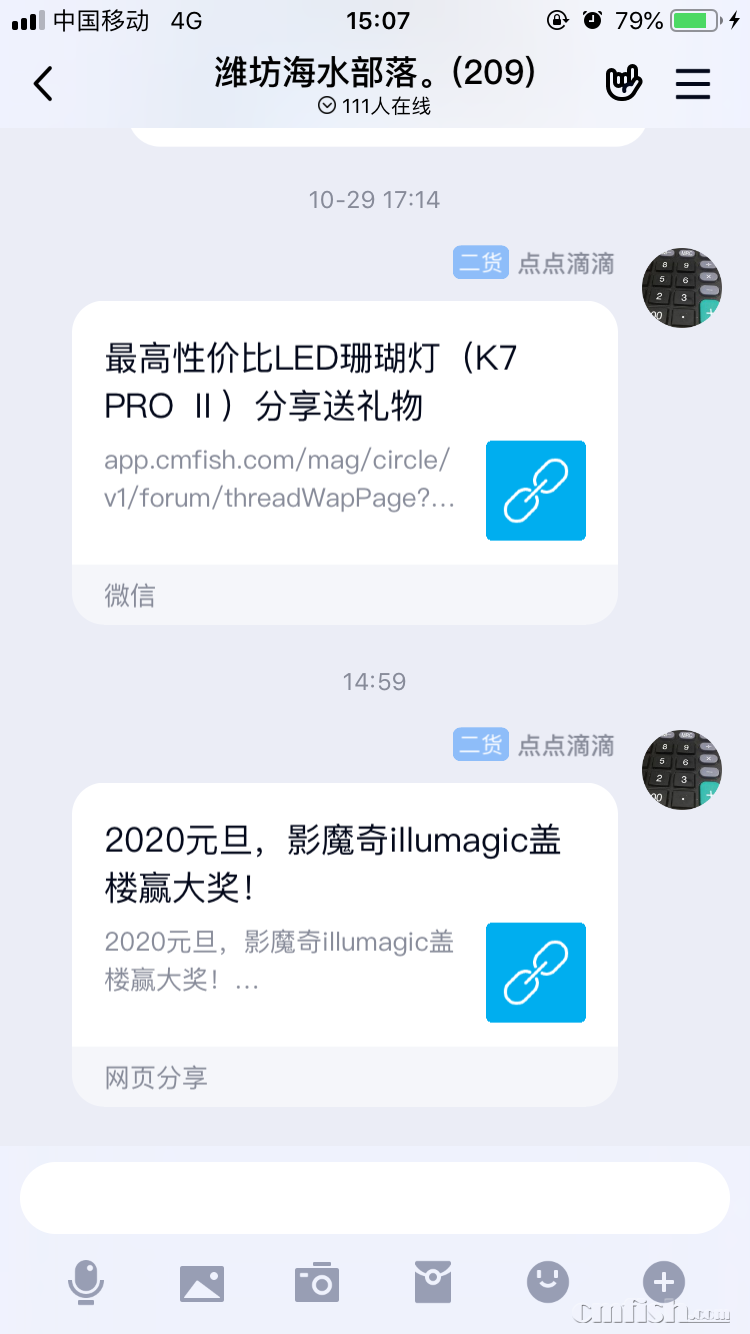
Task: Tap the message input field
Action: coord(375,1198)
